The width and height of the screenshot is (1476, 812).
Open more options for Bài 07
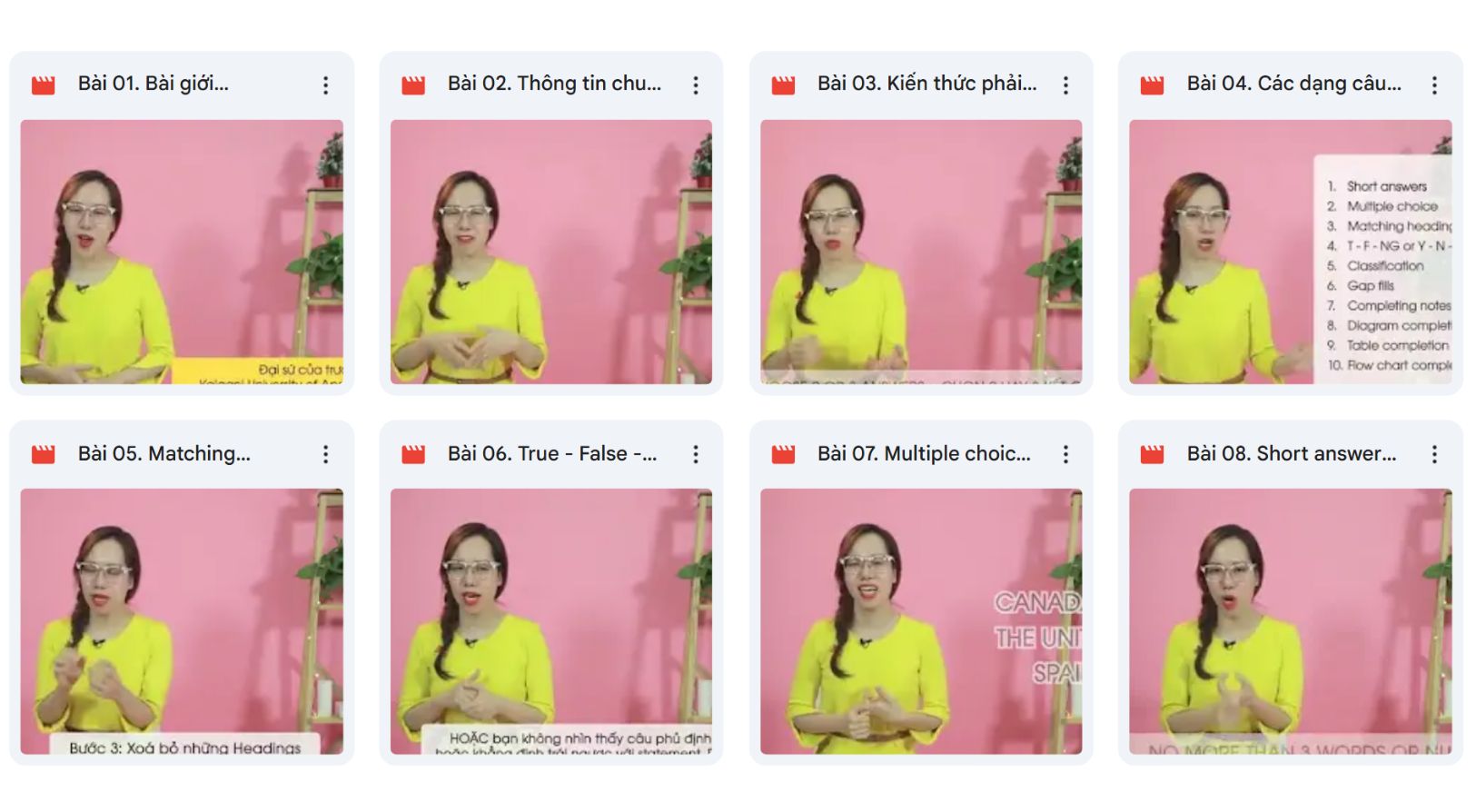1065,454
